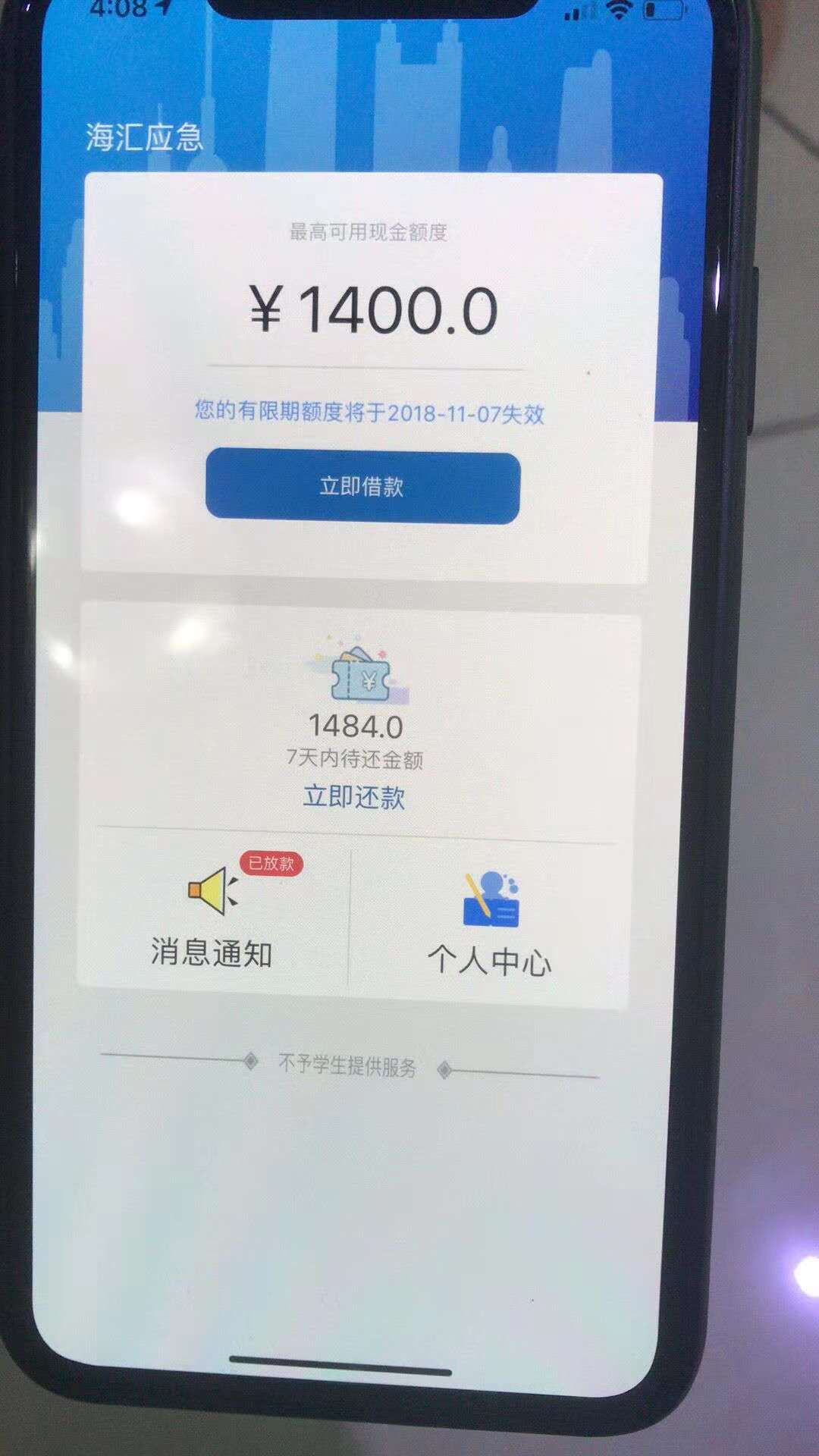
Task: Tap the 立即借款 button
Action: [x=362, y=486]
